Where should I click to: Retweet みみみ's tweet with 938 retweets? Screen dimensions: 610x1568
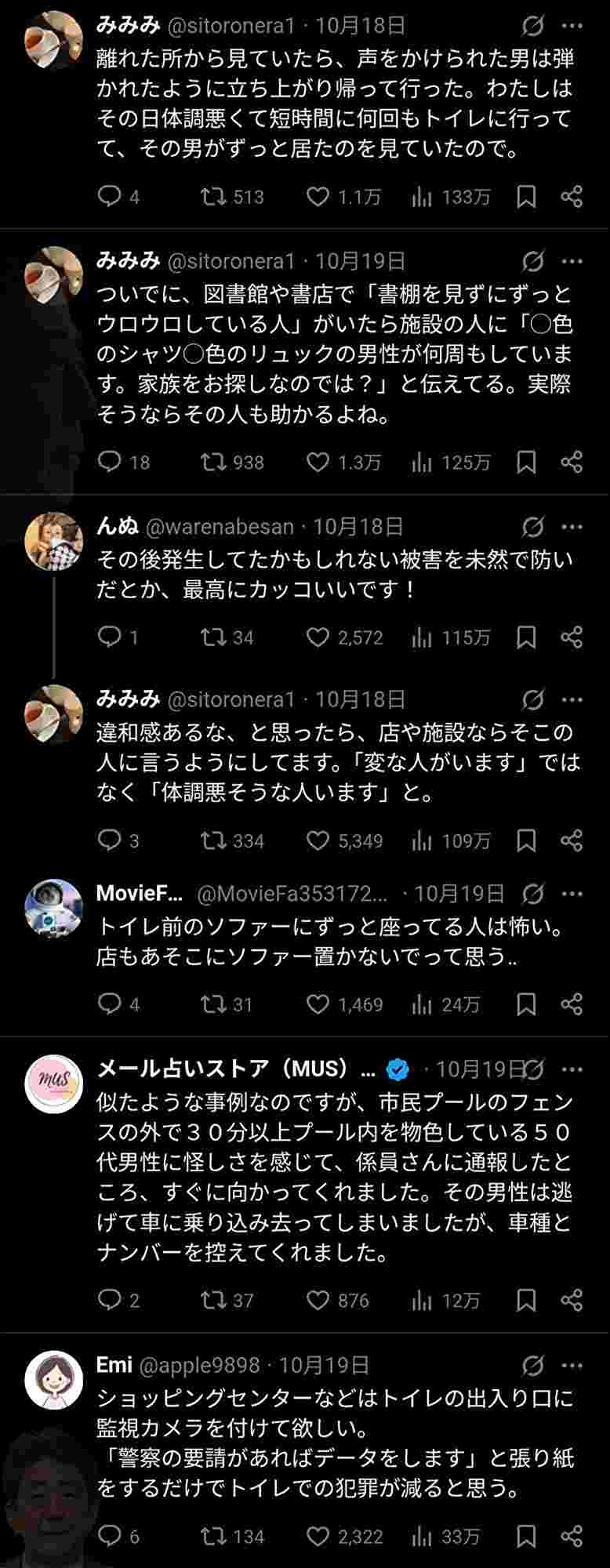212,462
